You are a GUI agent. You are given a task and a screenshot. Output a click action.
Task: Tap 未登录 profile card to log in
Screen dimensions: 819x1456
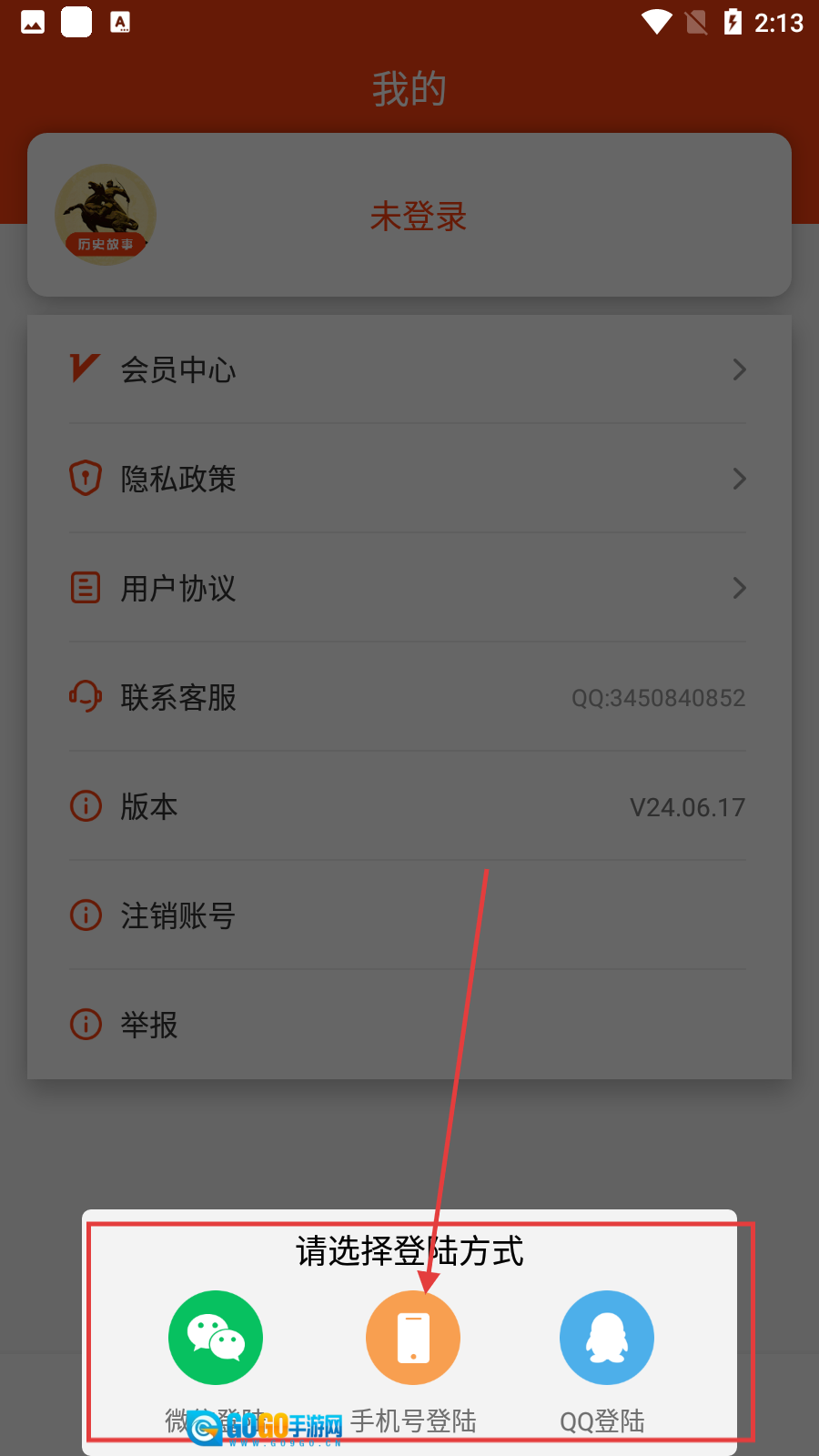[x=417, y=217]
